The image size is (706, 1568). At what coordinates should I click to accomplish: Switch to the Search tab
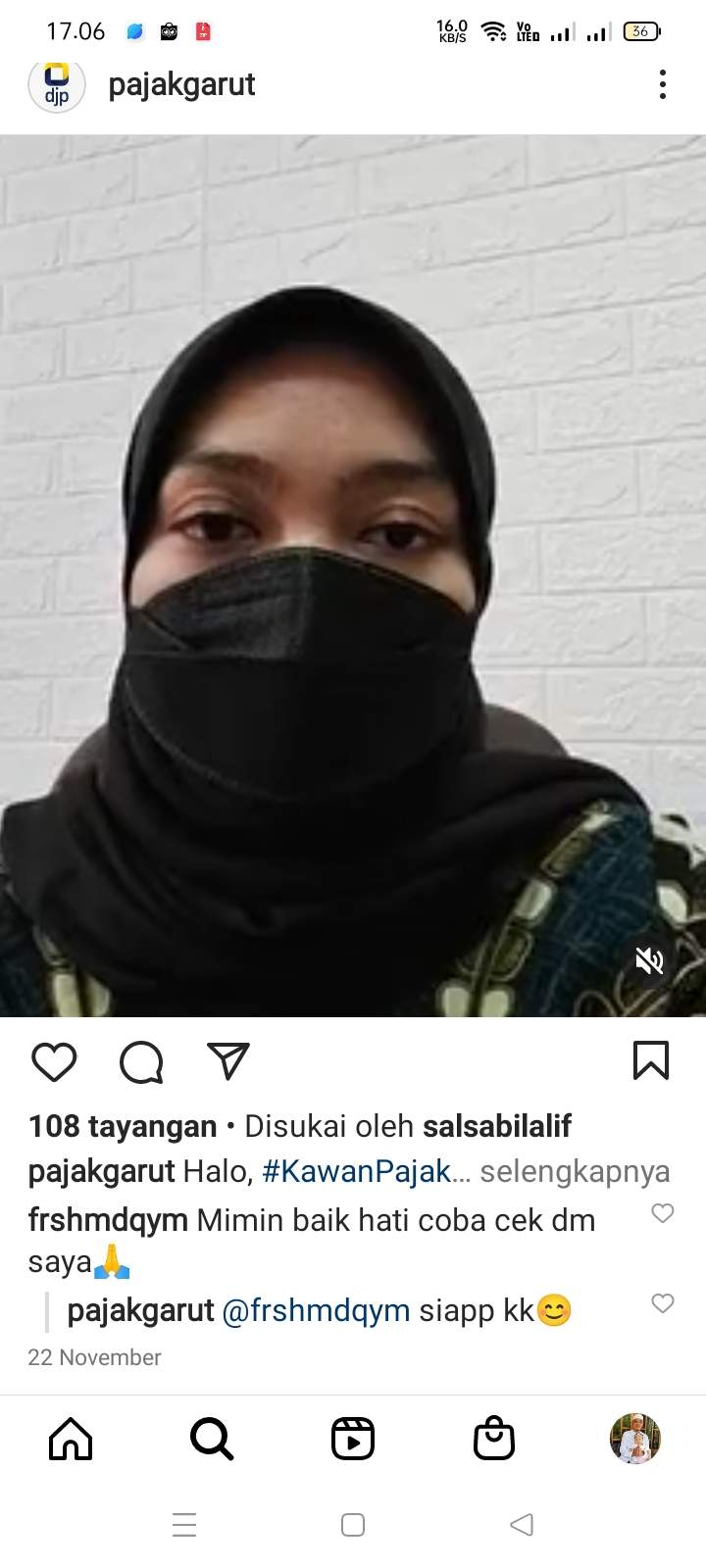coord(212,1440)
